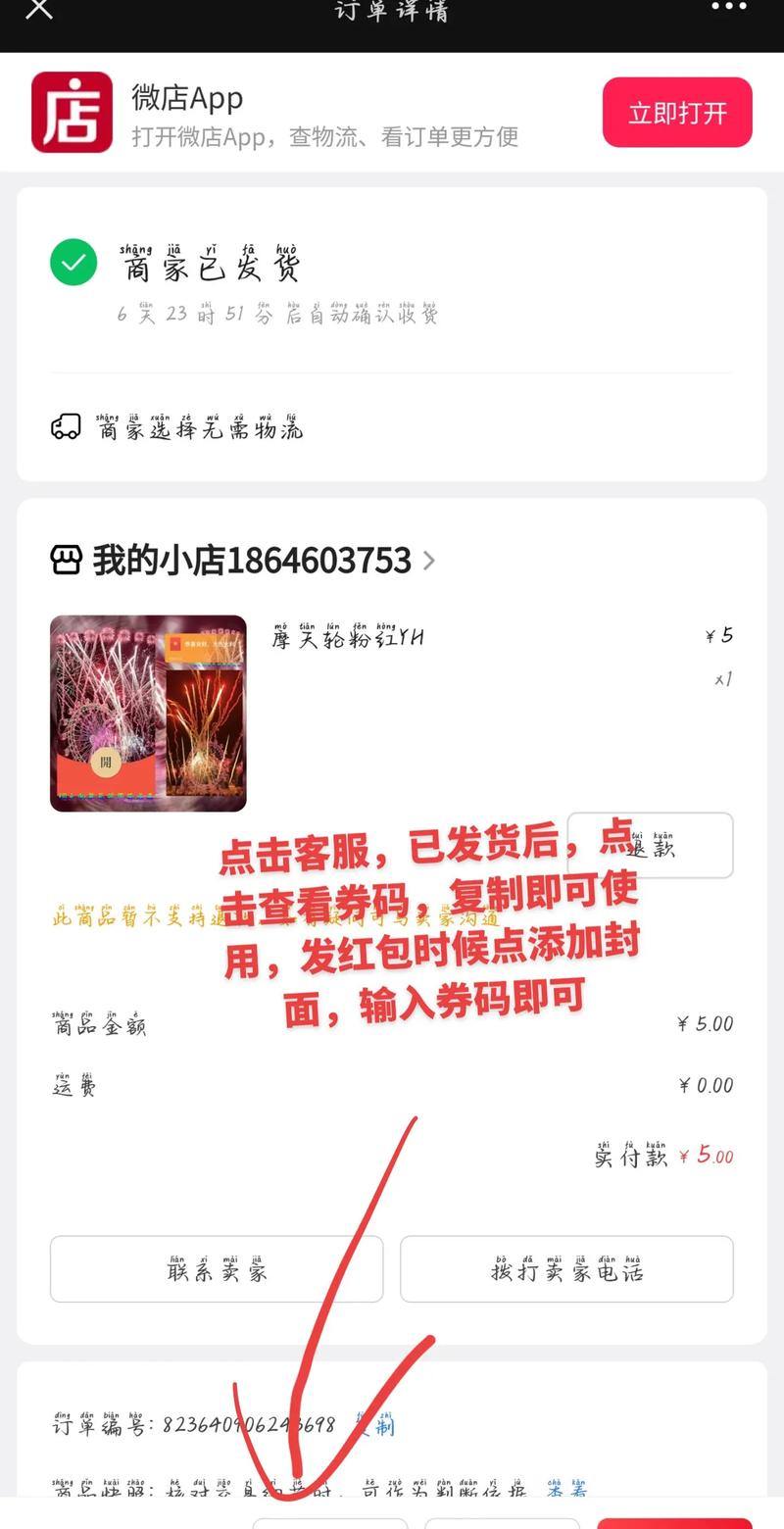Open the overflow menu in the header
This screenshot has height=1529, width=784.
pos(728,8)
